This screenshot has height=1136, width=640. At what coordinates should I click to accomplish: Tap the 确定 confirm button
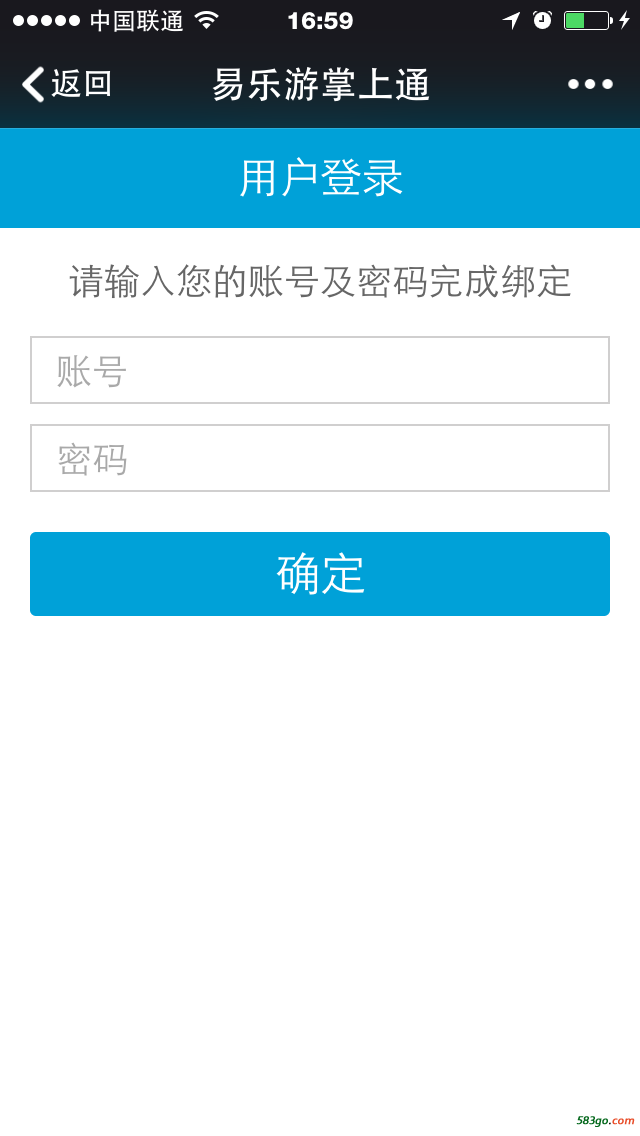tap(320, 574)
